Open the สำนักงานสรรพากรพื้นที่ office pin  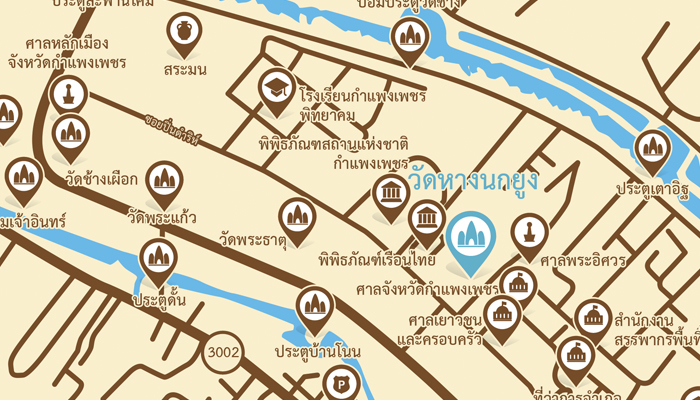pos(594,318)
